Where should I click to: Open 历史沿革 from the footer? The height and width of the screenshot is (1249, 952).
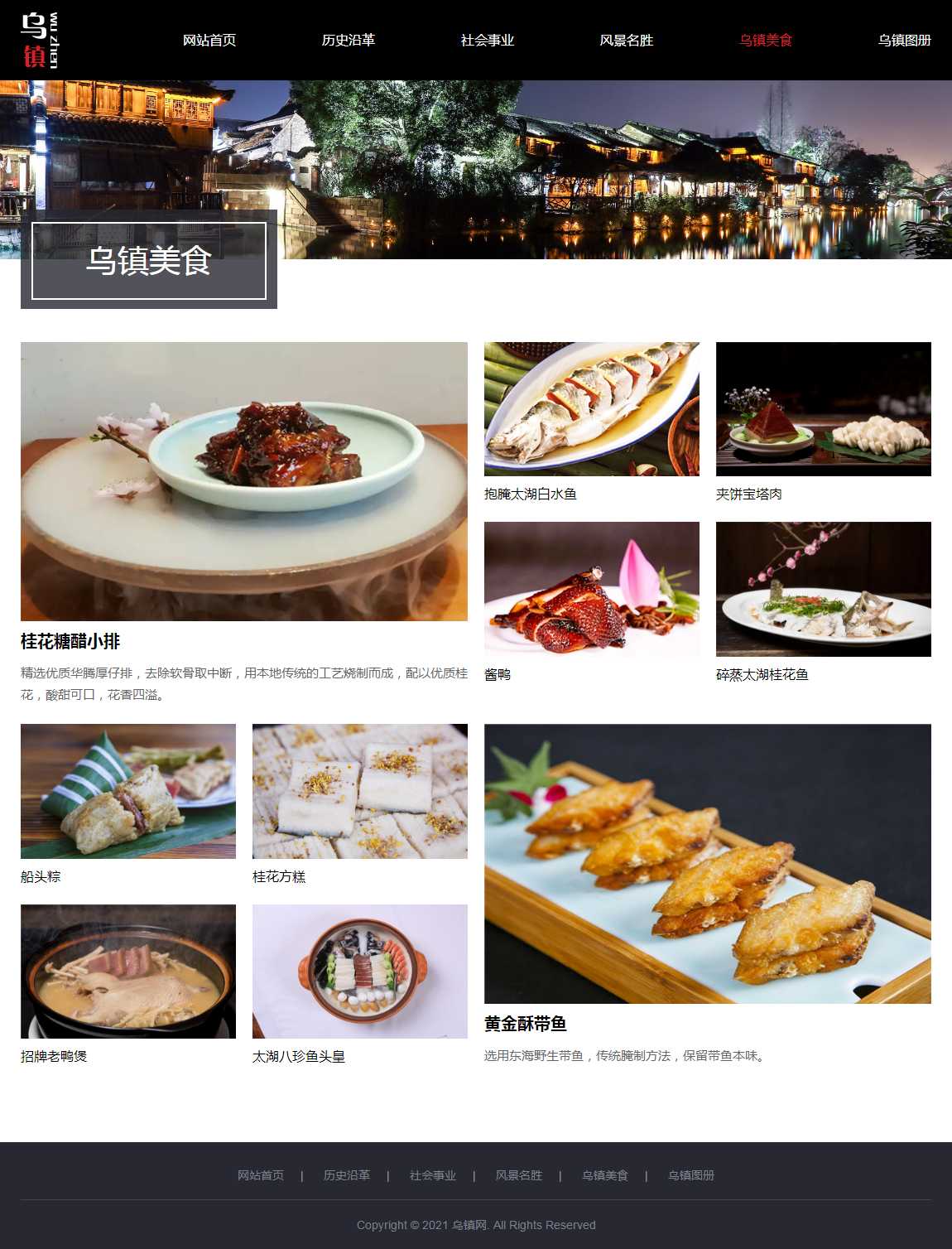tap(347, 1175)
